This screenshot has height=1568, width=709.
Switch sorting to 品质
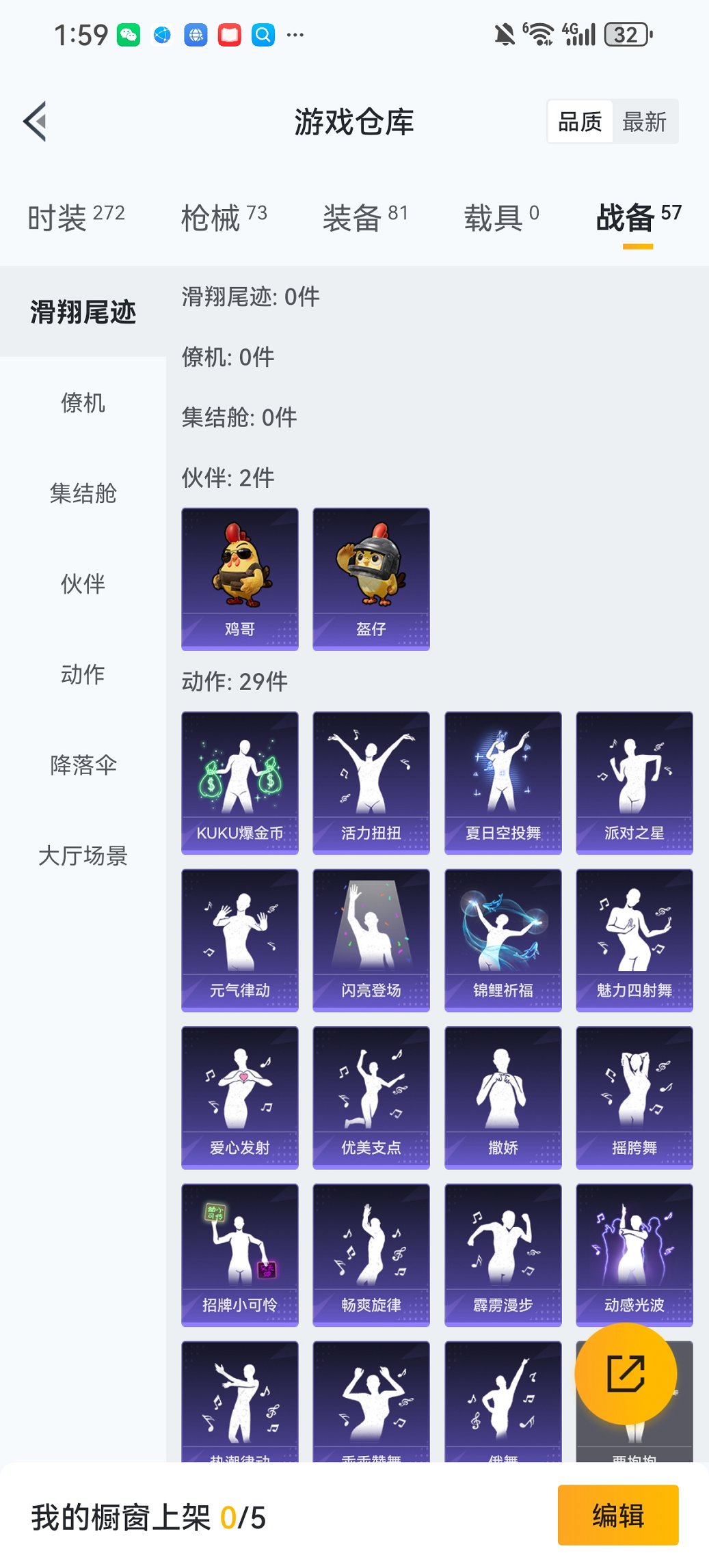click(580, 121)
